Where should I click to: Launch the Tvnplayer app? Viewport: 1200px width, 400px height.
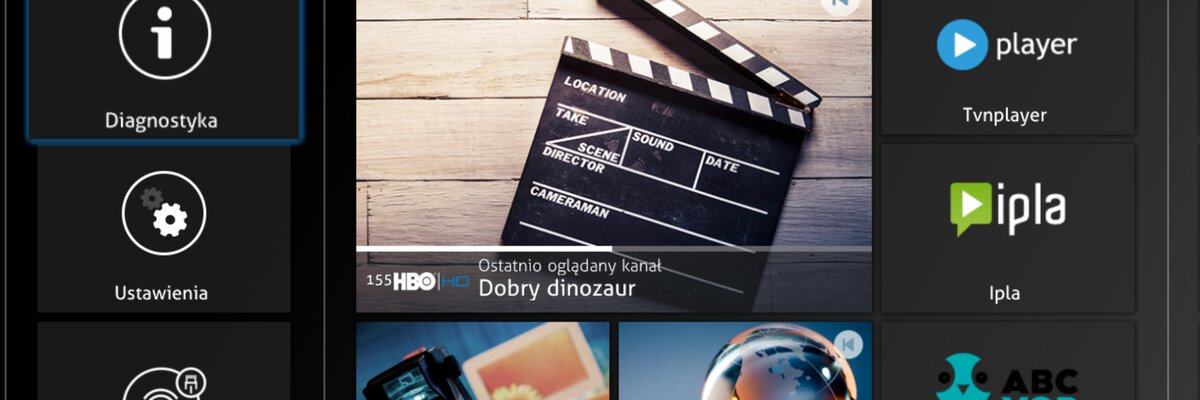coord(1006,65)
